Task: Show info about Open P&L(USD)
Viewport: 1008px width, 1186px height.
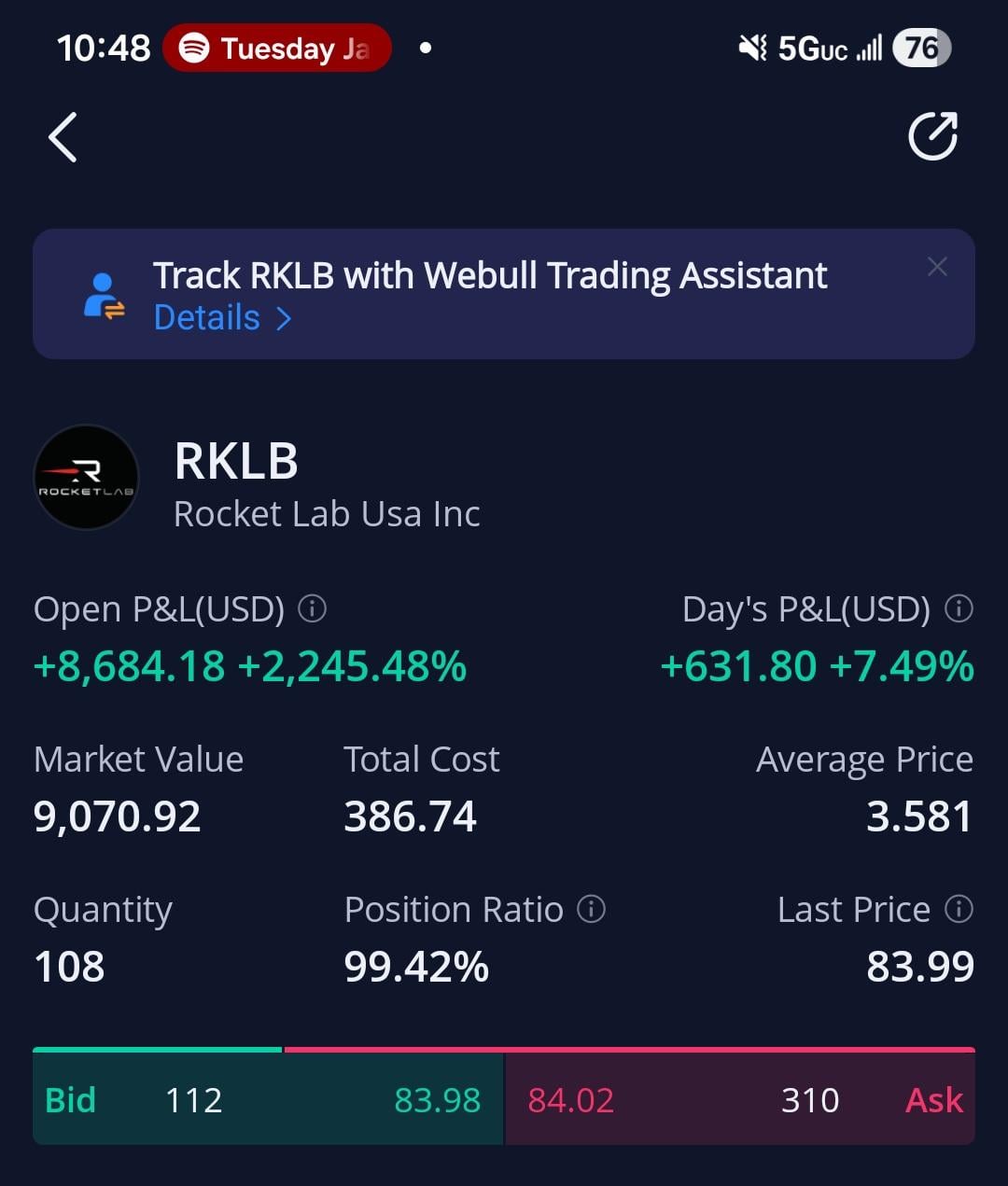Action: tap(312, 609)
